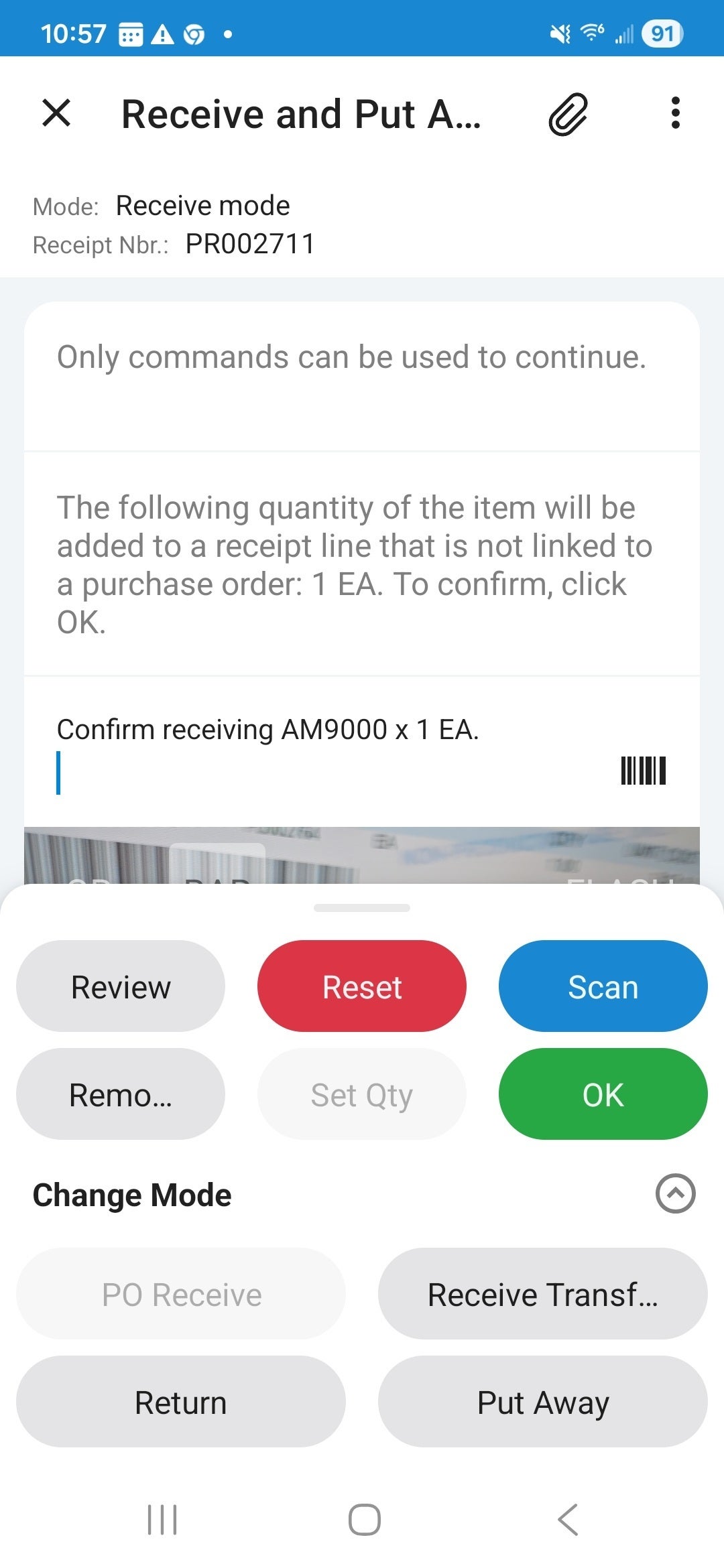This screenshot has height=1568, width=724.
Task: Open Set Qty
Action: click(361, 1094)
